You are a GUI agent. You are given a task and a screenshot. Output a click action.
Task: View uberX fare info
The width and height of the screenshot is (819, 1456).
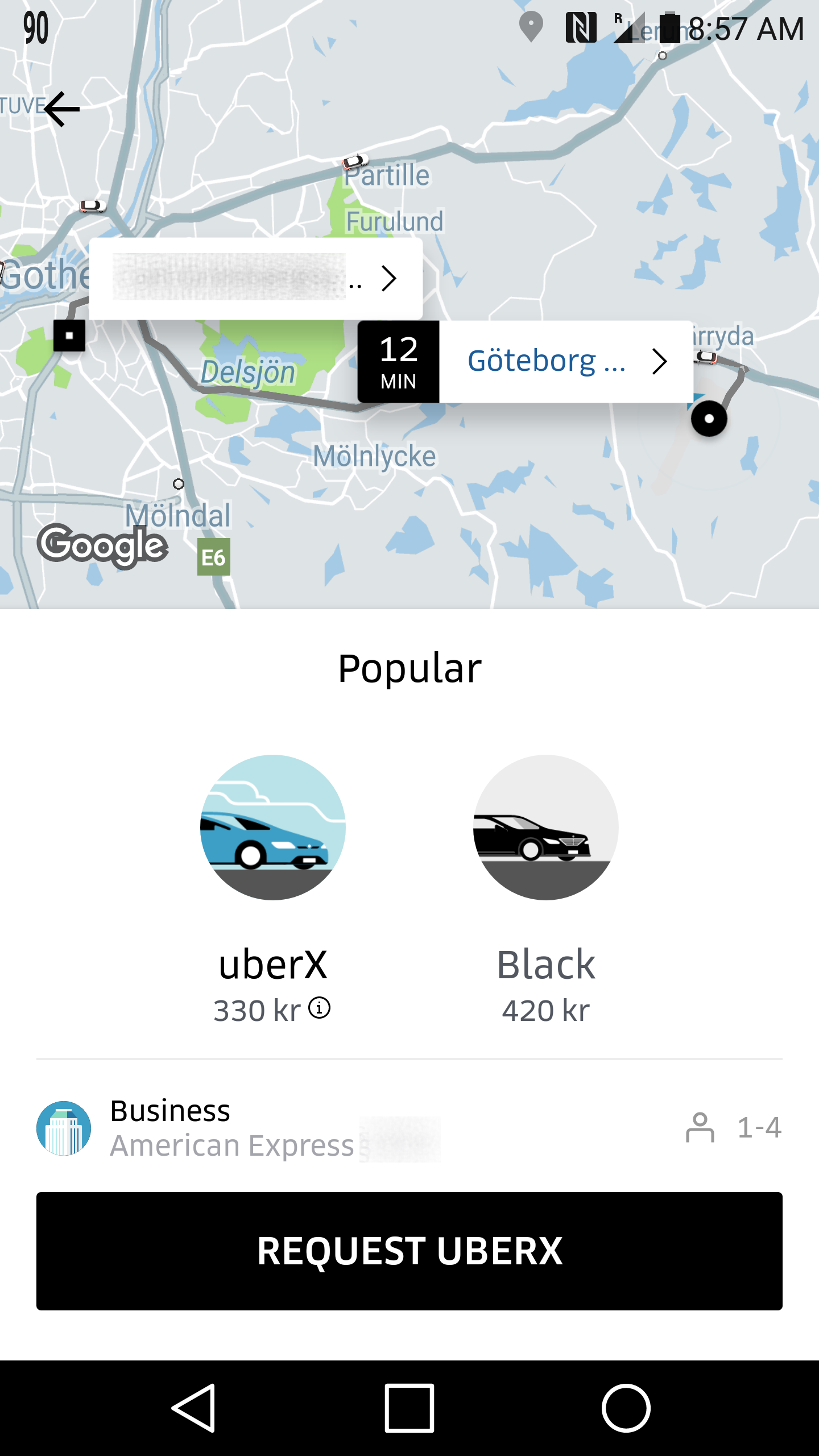[320, 1008]
